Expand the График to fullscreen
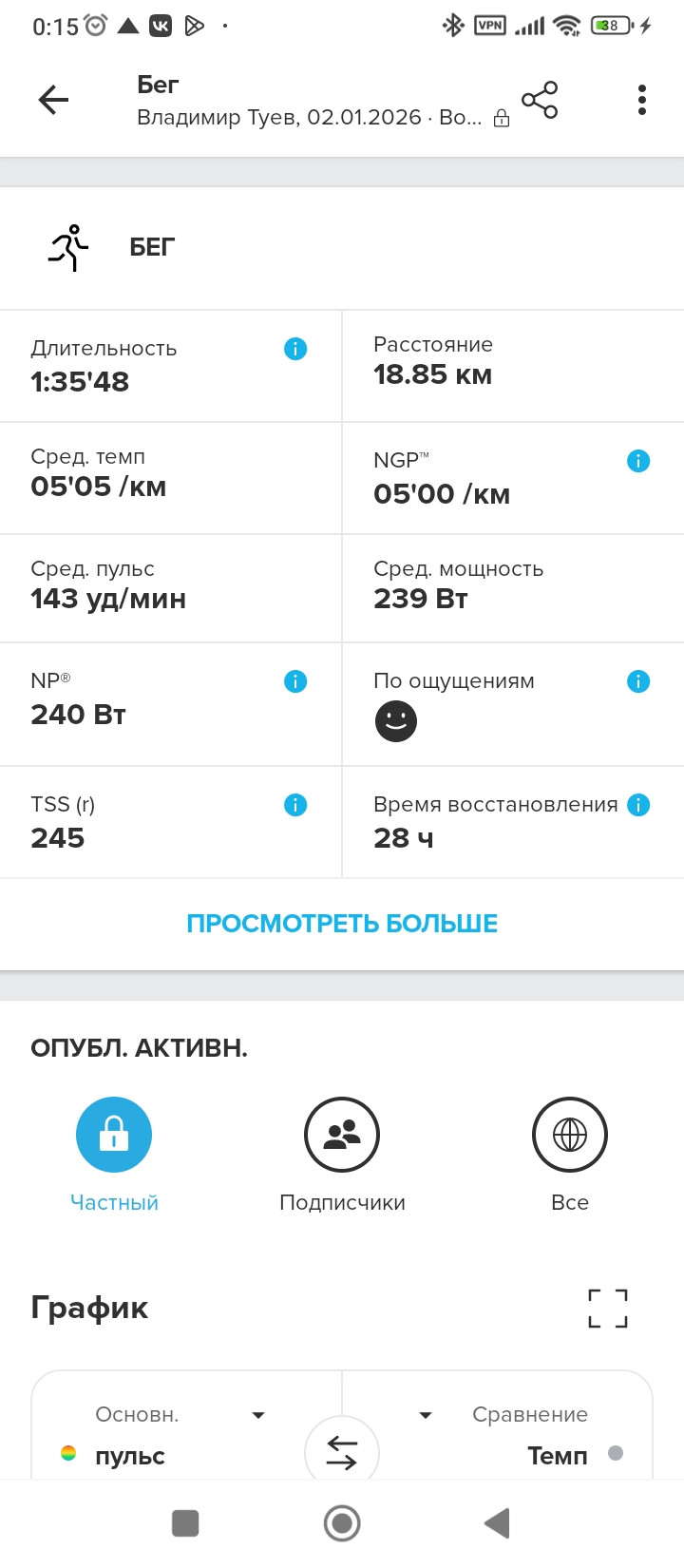The height and width of the screenshot is (1568, 684). click(x=608, y=1309)
